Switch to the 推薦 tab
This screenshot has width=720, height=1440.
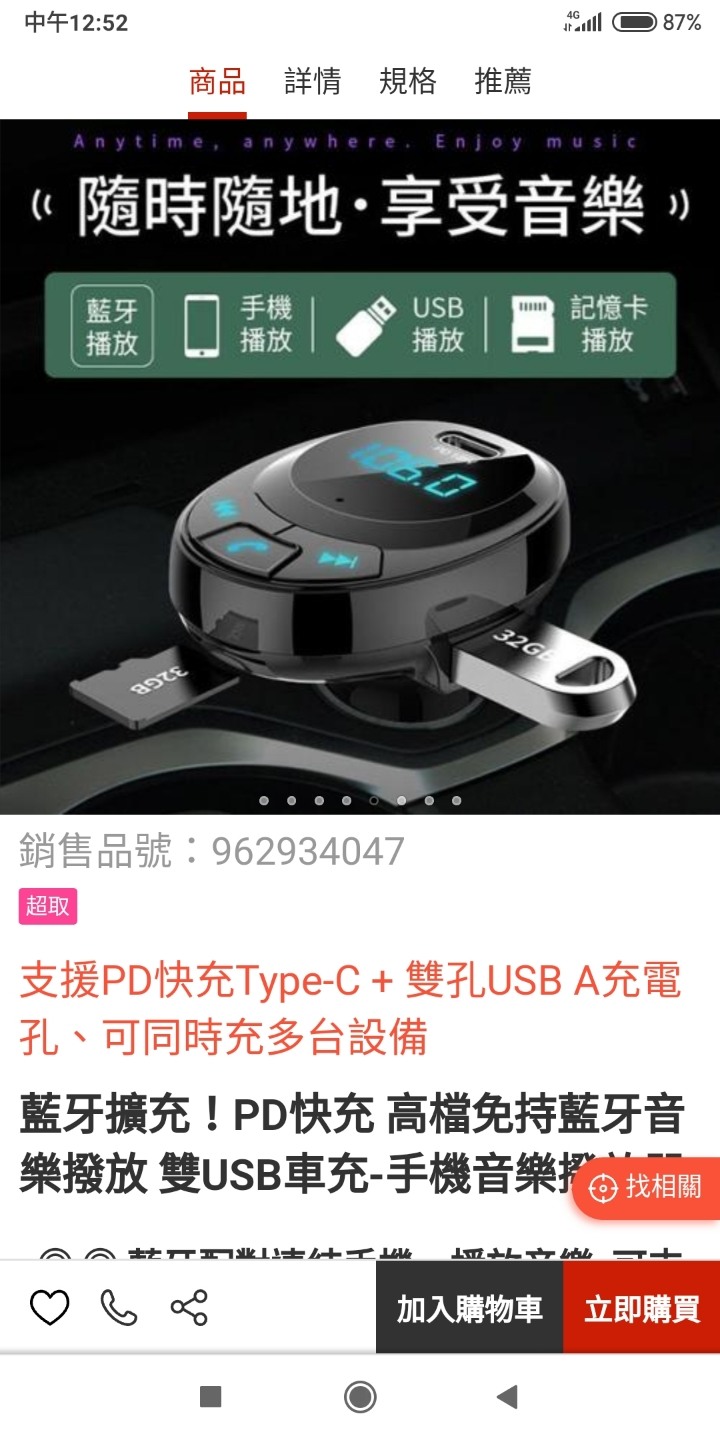pyautogui.click(x=502, y=82)
